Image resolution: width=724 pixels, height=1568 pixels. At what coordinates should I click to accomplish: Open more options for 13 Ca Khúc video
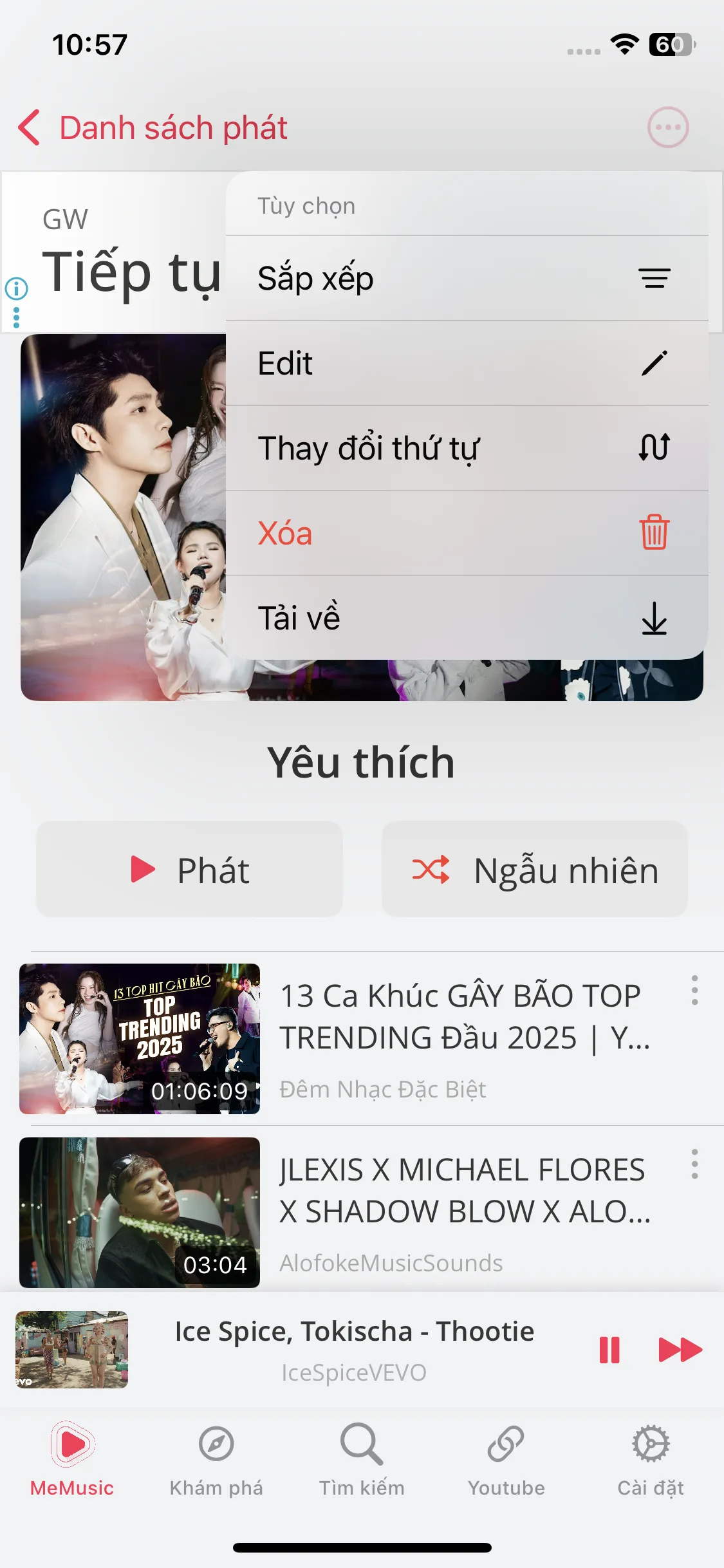click(x=694, y=991)
